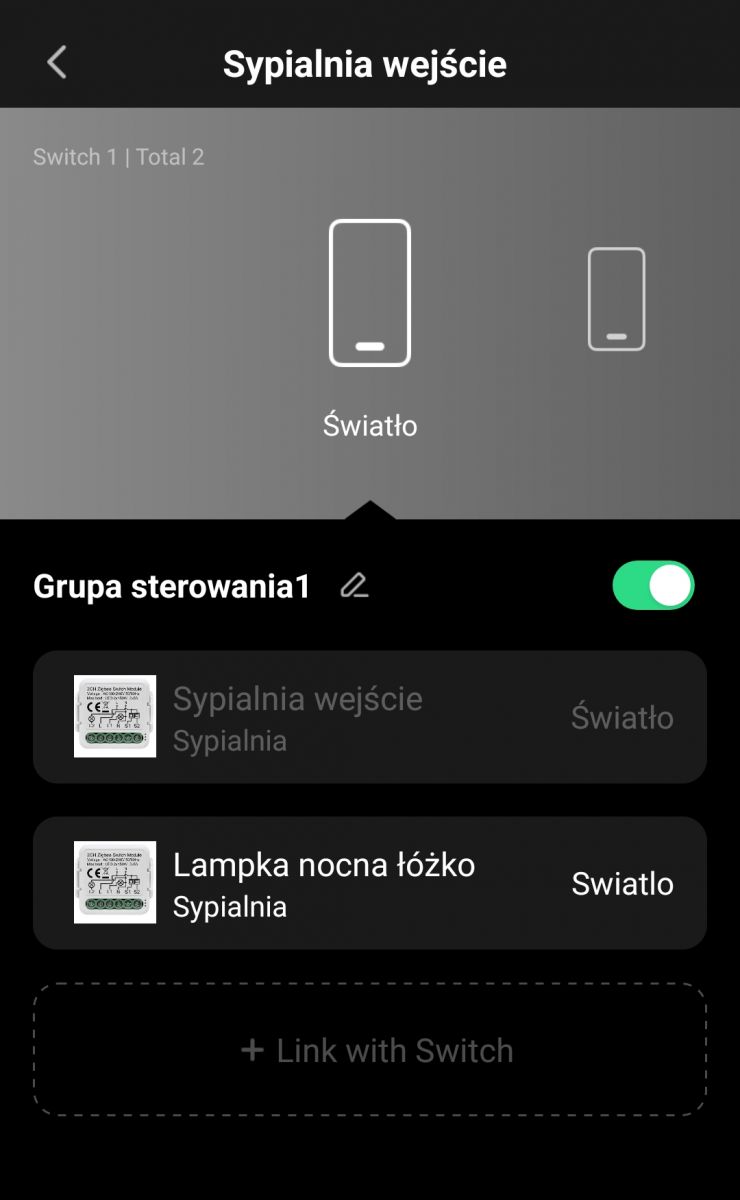Tap the back arrow in the top bar
Screen dimensions: 740x1200
tap(56, 62)
